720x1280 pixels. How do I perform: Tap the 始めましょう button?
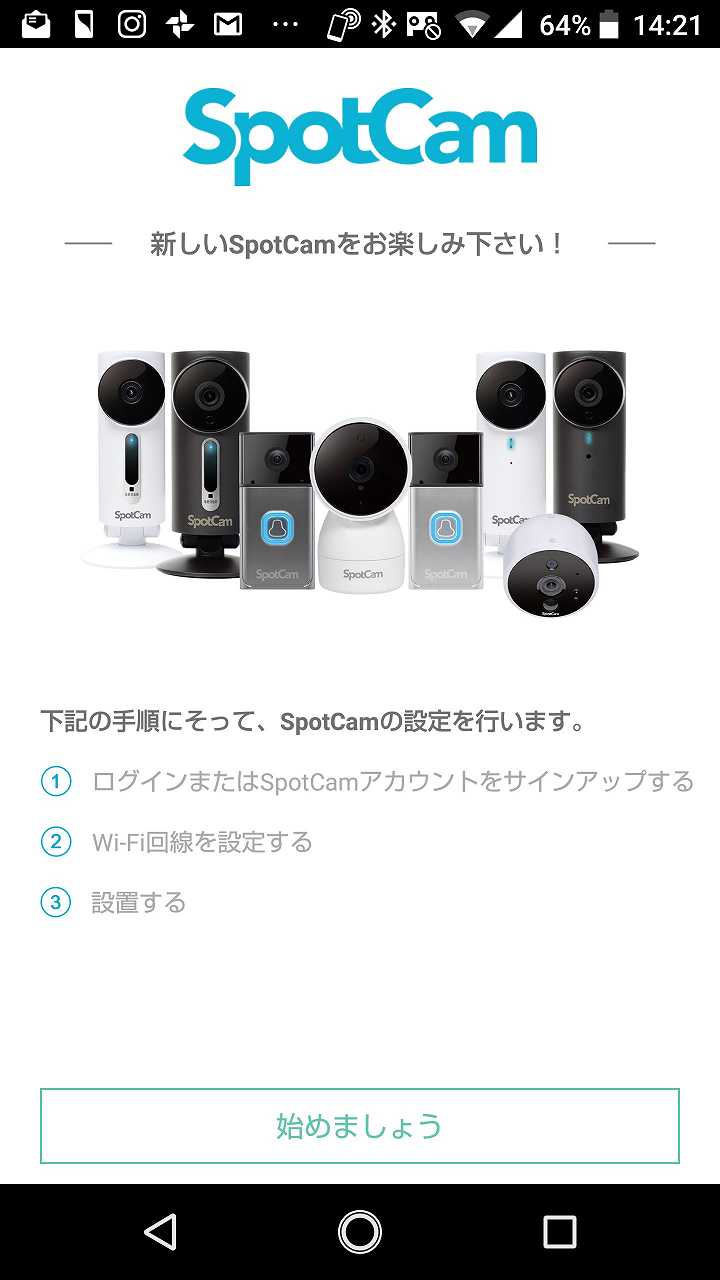click(360, 1126)
